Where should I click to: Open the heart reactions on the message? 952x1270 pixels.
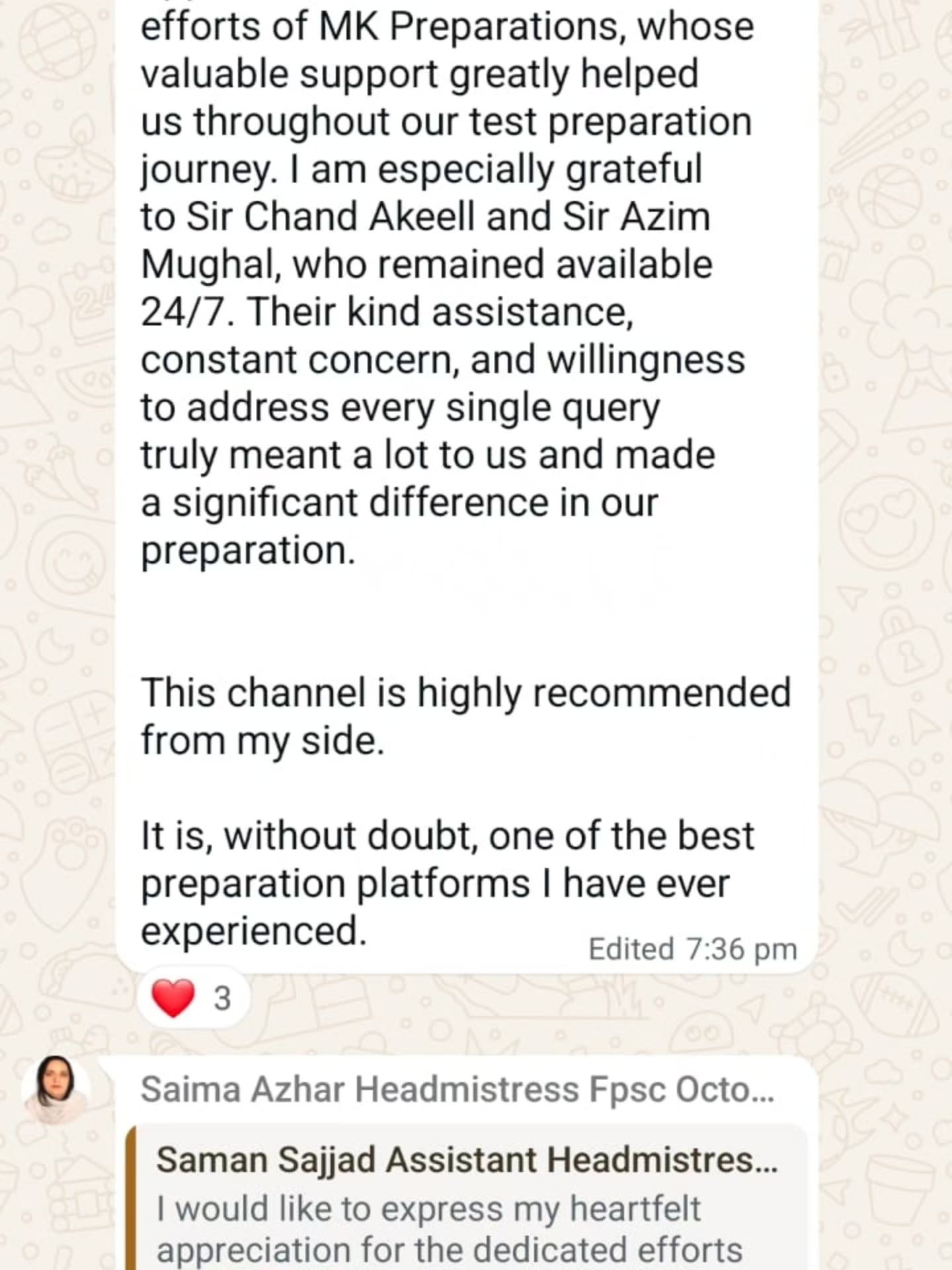coord(192,998)
